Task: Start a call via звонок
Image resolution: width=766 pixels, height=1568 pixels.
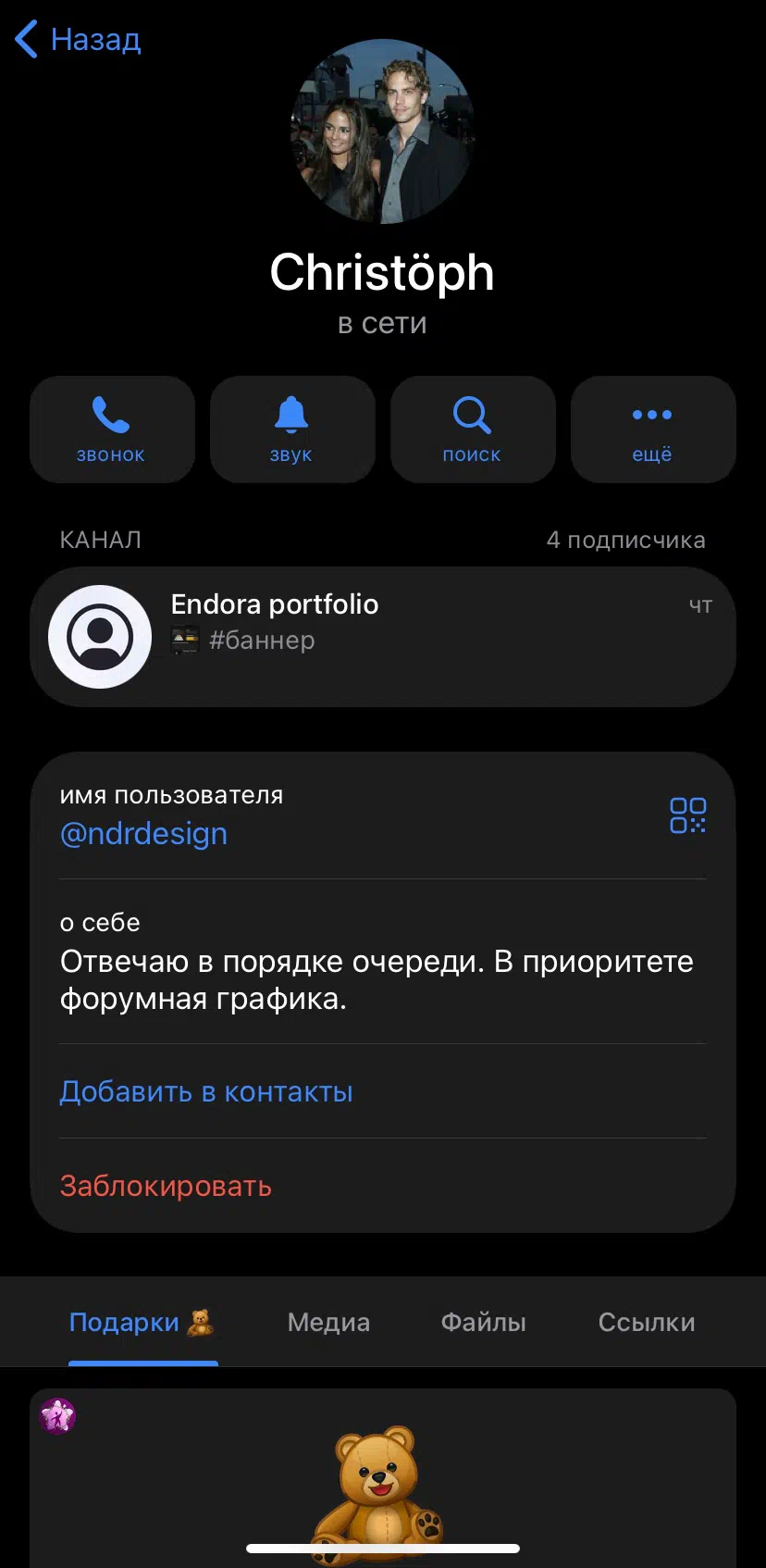Action: coord(111,429)
